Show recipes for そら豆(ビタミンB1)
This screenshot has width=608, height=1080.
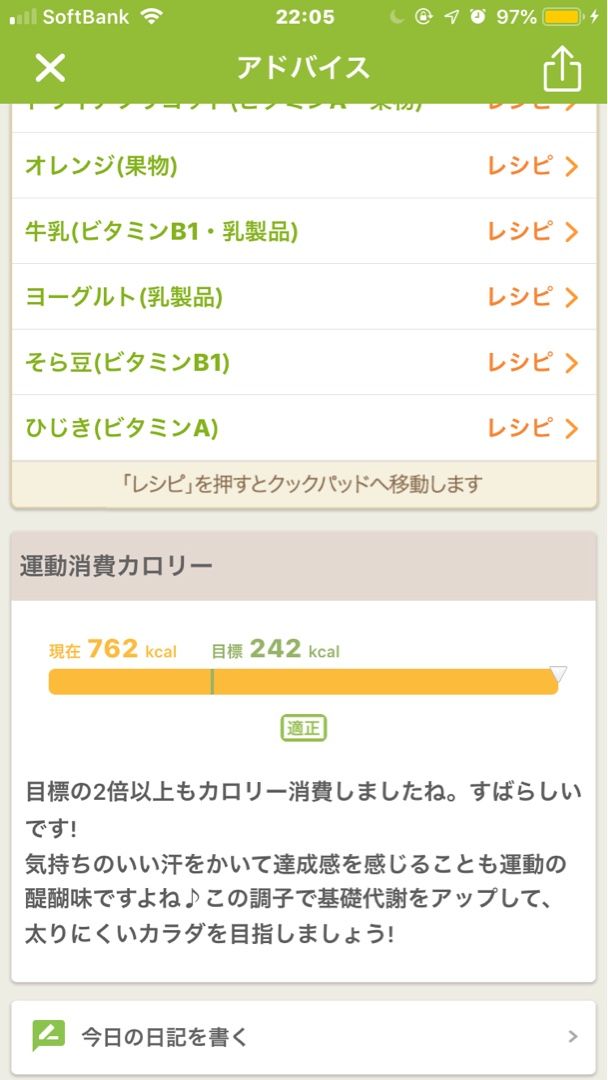click(532, 363)
